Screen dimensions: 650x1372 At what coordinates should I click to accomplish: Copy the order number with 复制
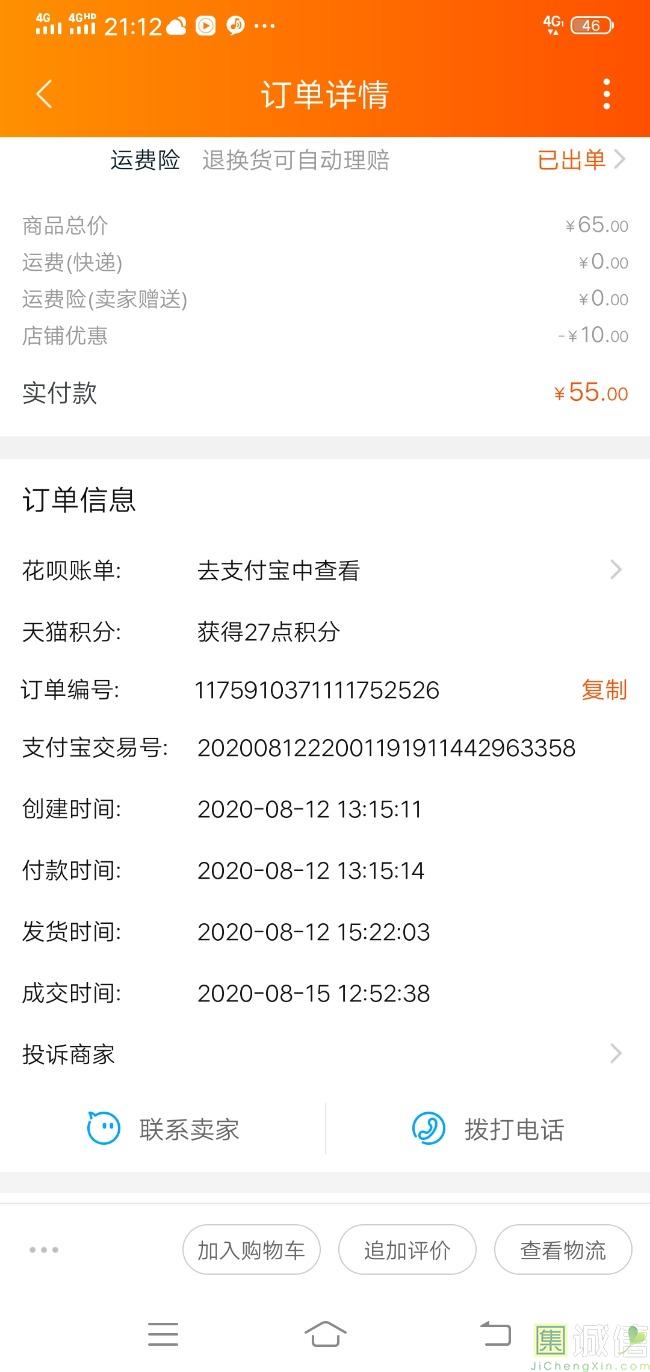pos(604,690)
